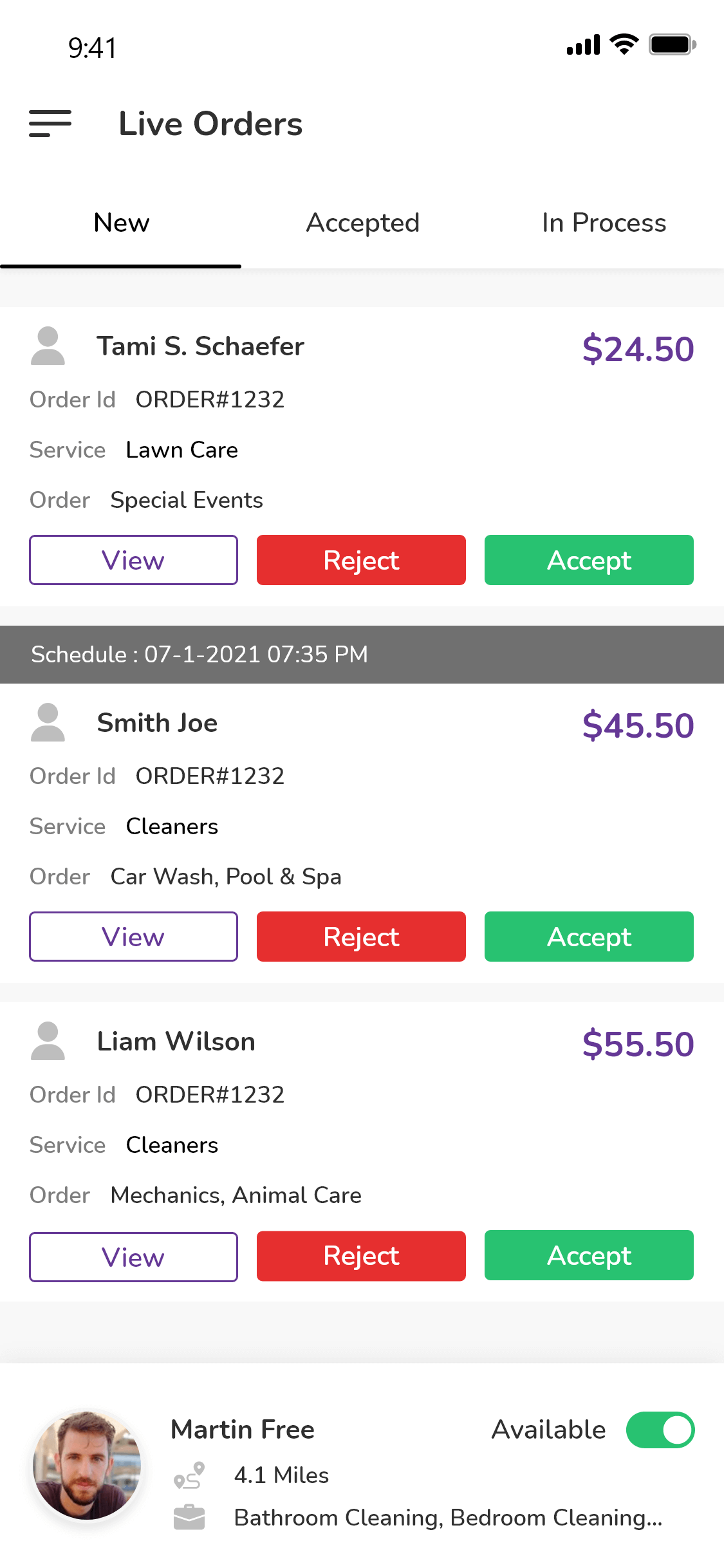View Tami S. Schaefer's order details
The width and height of the screenshot is (724, 1568).
[x=133, y=560]
